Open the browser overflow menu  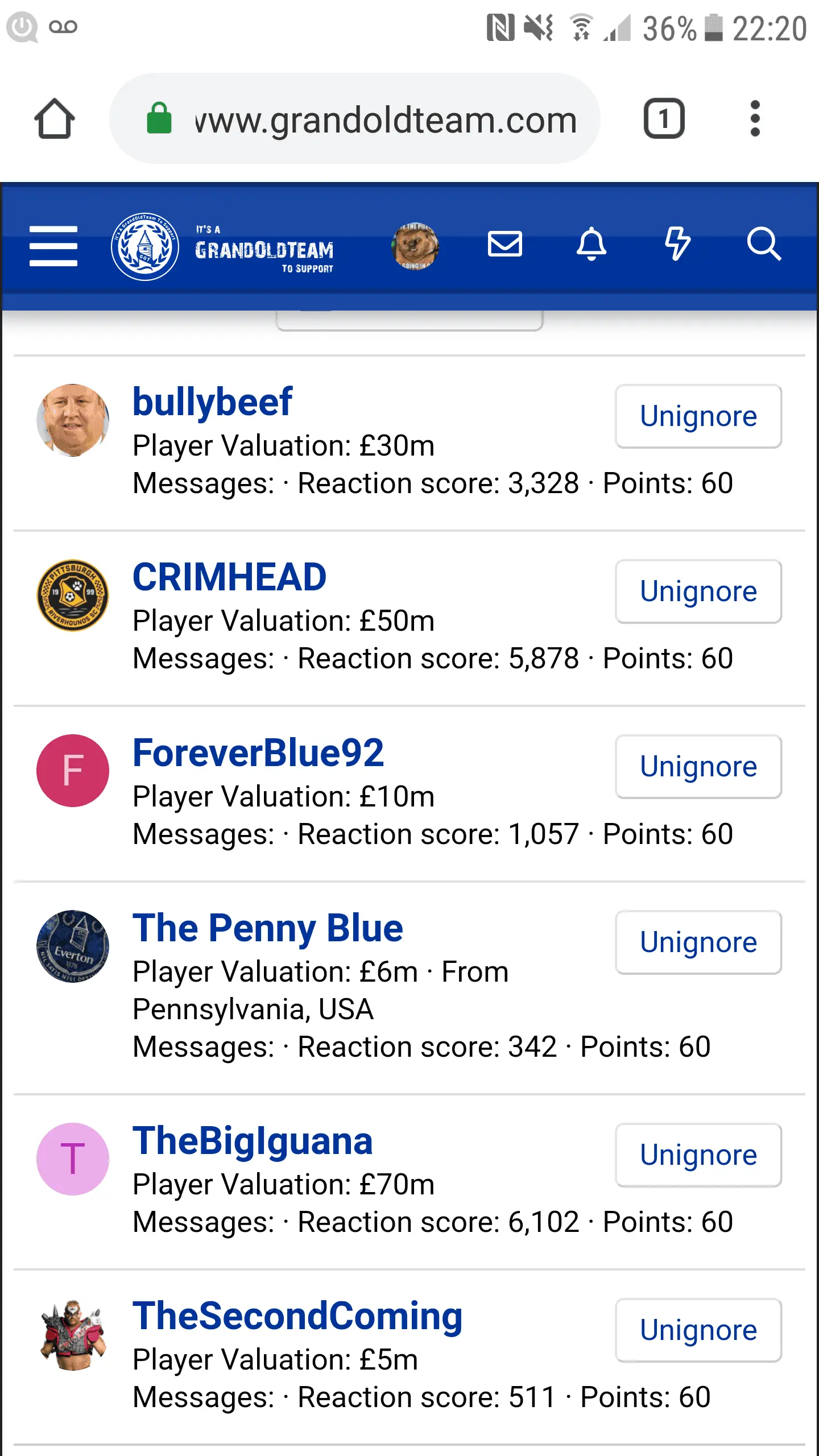[x=755, y=119]
